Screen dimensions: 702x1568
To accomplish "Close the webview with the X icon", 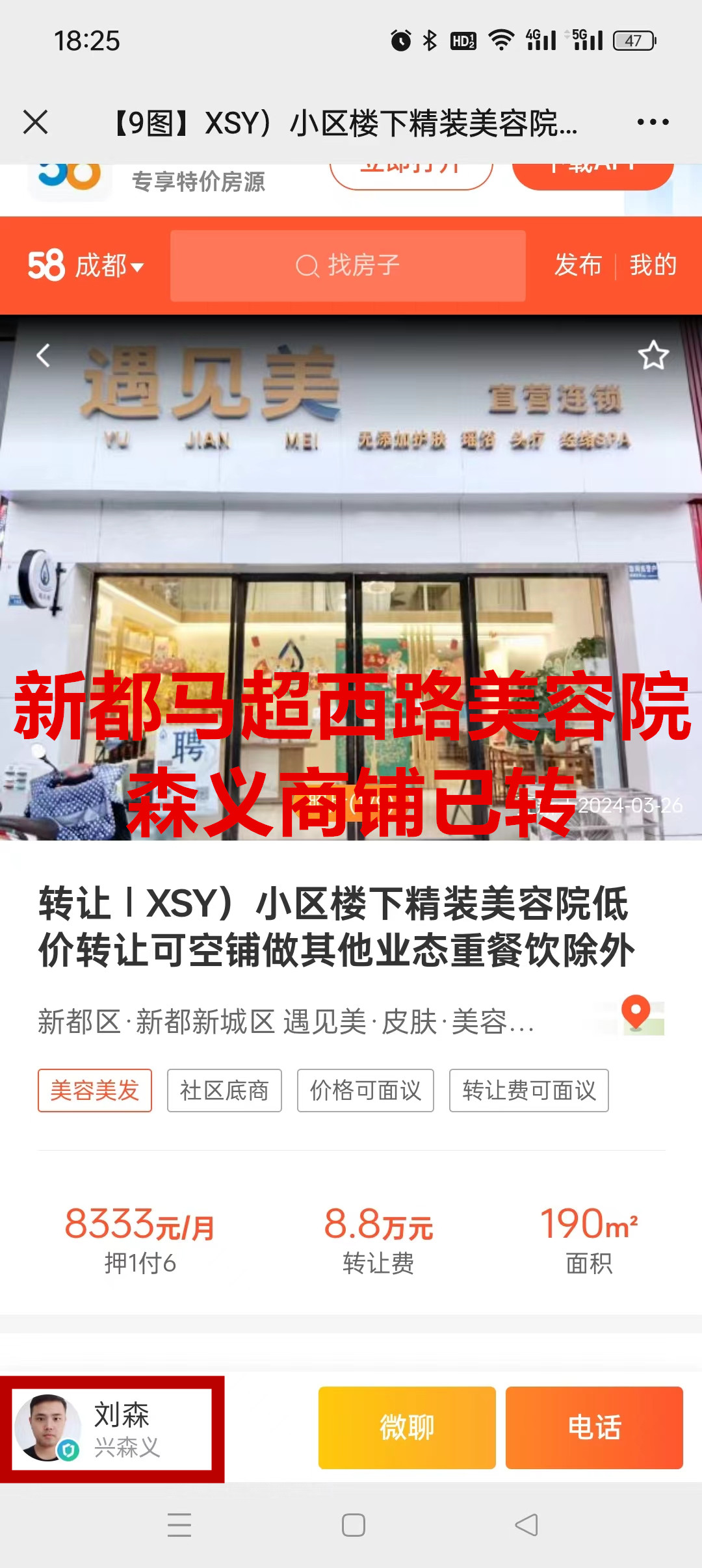I will point(35,122).
